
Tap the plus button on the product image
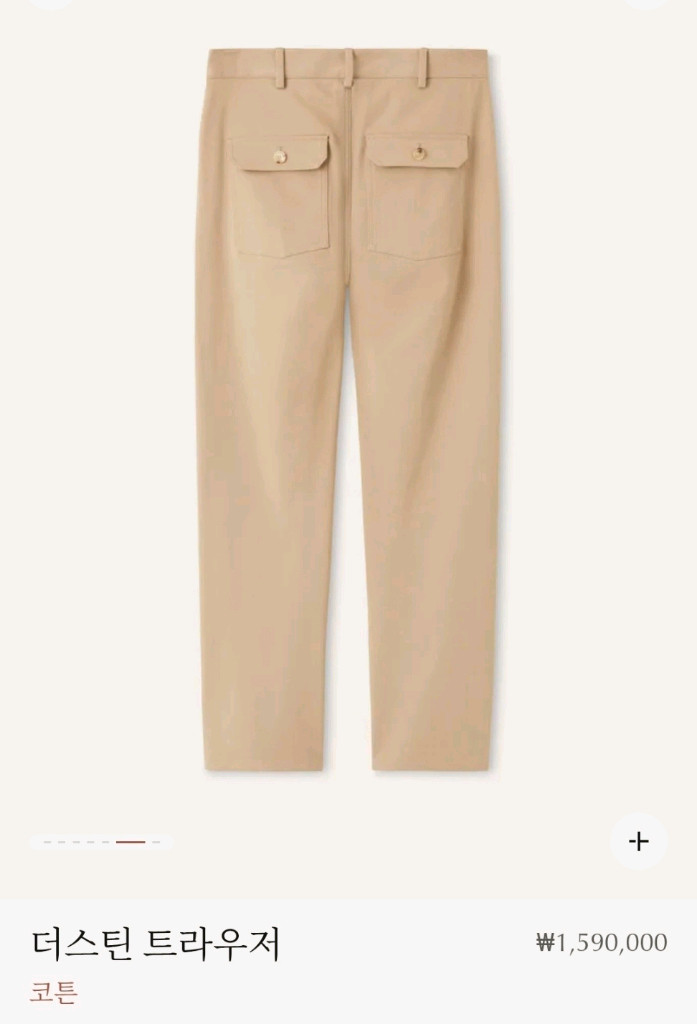click(639, 841)
